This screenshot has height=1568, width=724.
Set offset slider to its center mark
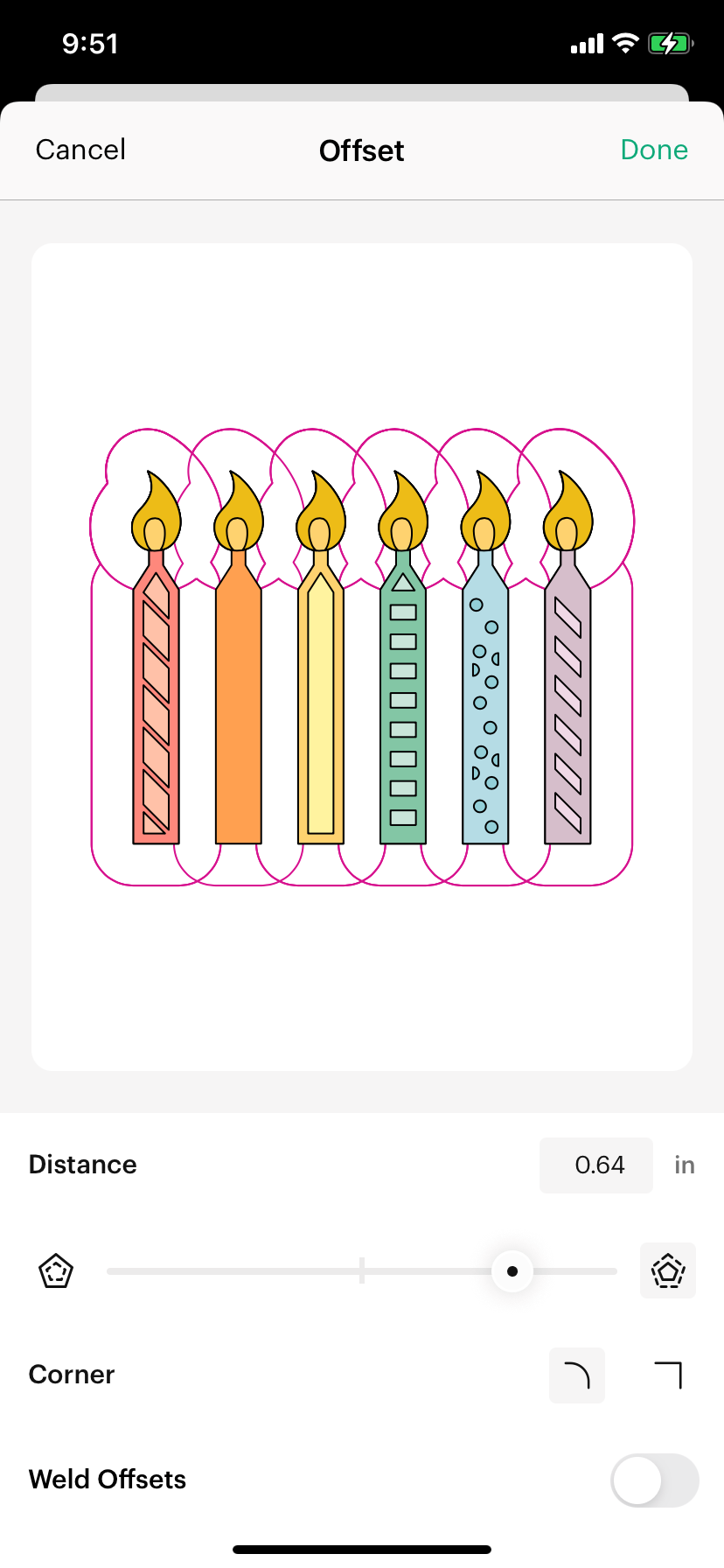click(x=362, y=1270)
